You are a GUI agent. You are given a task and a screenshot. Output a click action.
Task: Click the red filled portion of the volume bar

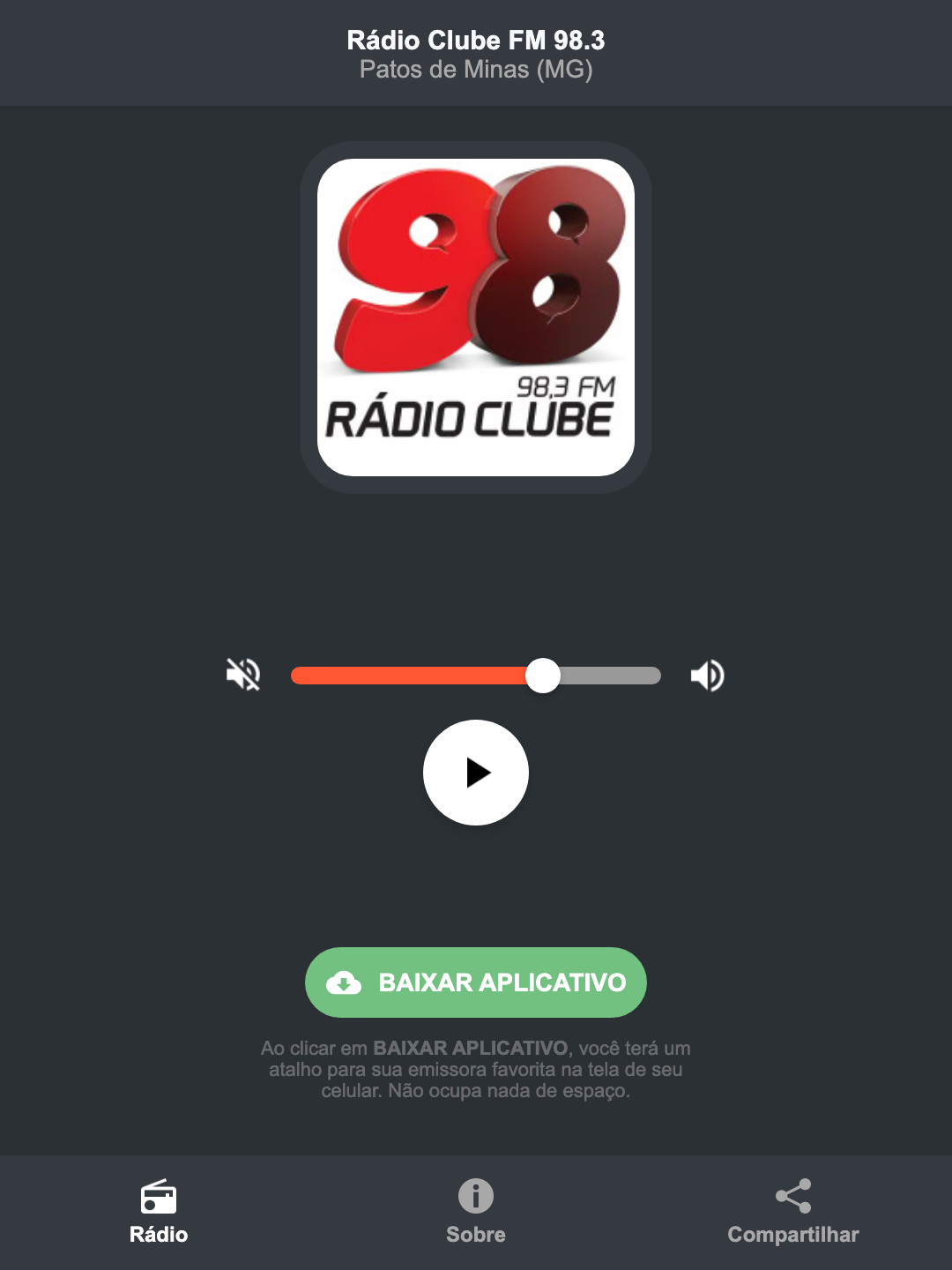click(414, 675)
